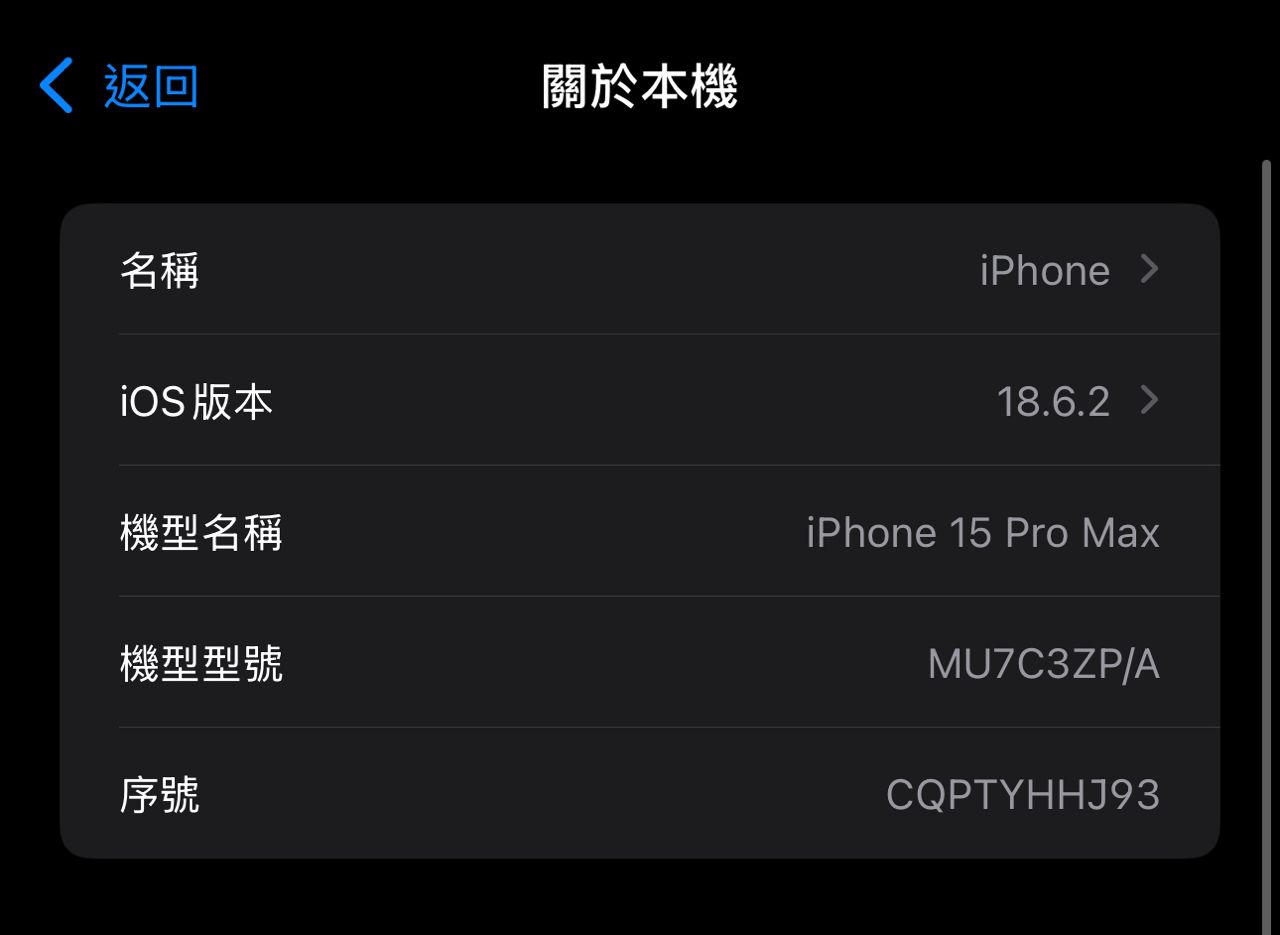Image resolution: width=1280 pixels, height=935 pixels.
Task: Open the iOS 版本 18.6.2 row
Action: pyautogui.click(x=640, y=401)
